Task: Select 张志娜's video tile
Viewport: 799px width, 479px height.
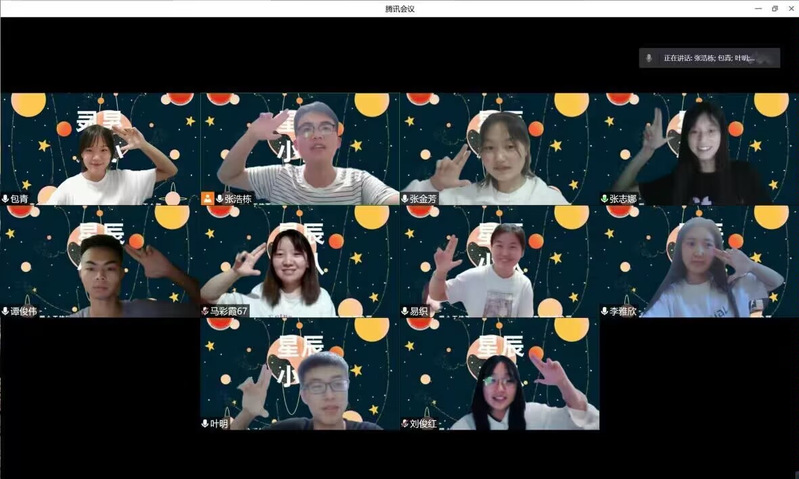Action: pyautogui.click(x=699, y=149)
